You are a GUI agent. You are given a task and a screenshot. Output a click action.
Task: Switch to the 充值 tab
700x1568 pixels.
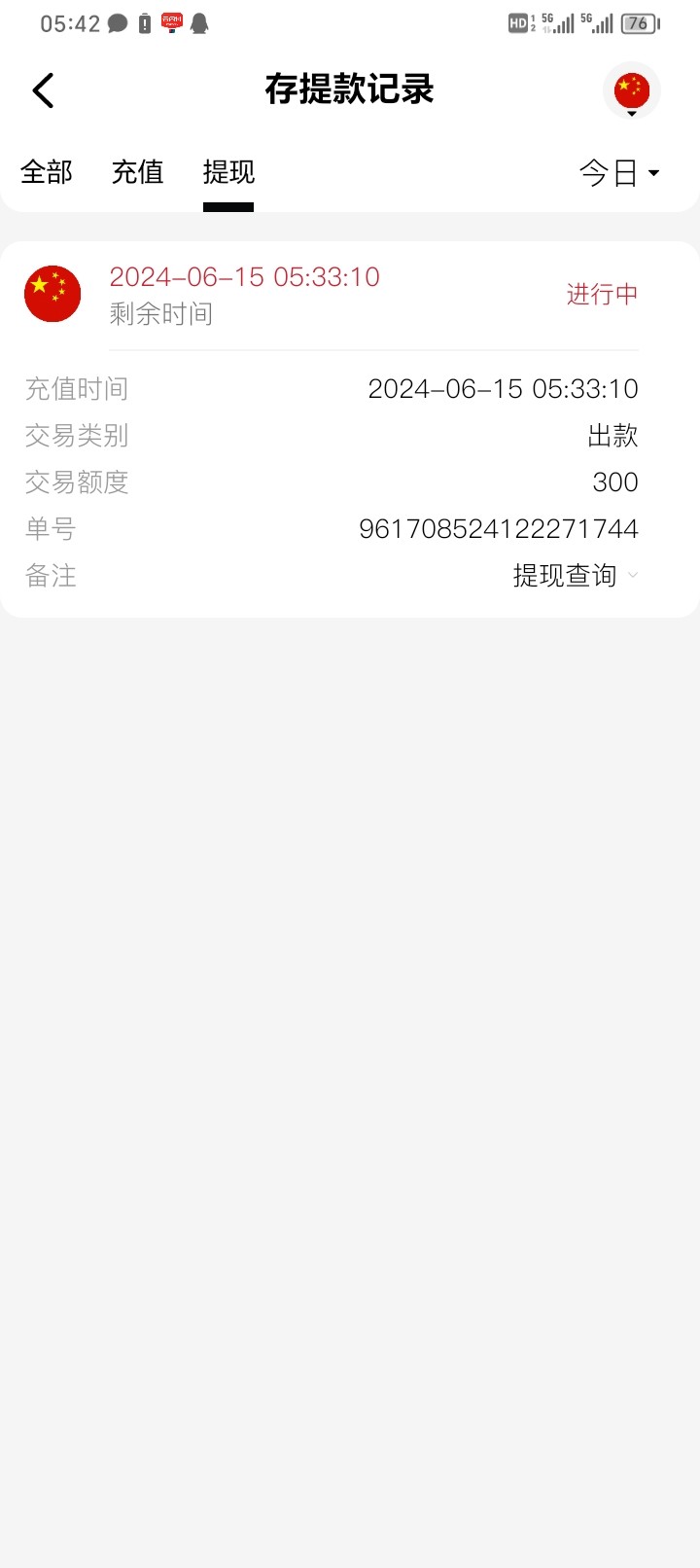coord(137,172)
